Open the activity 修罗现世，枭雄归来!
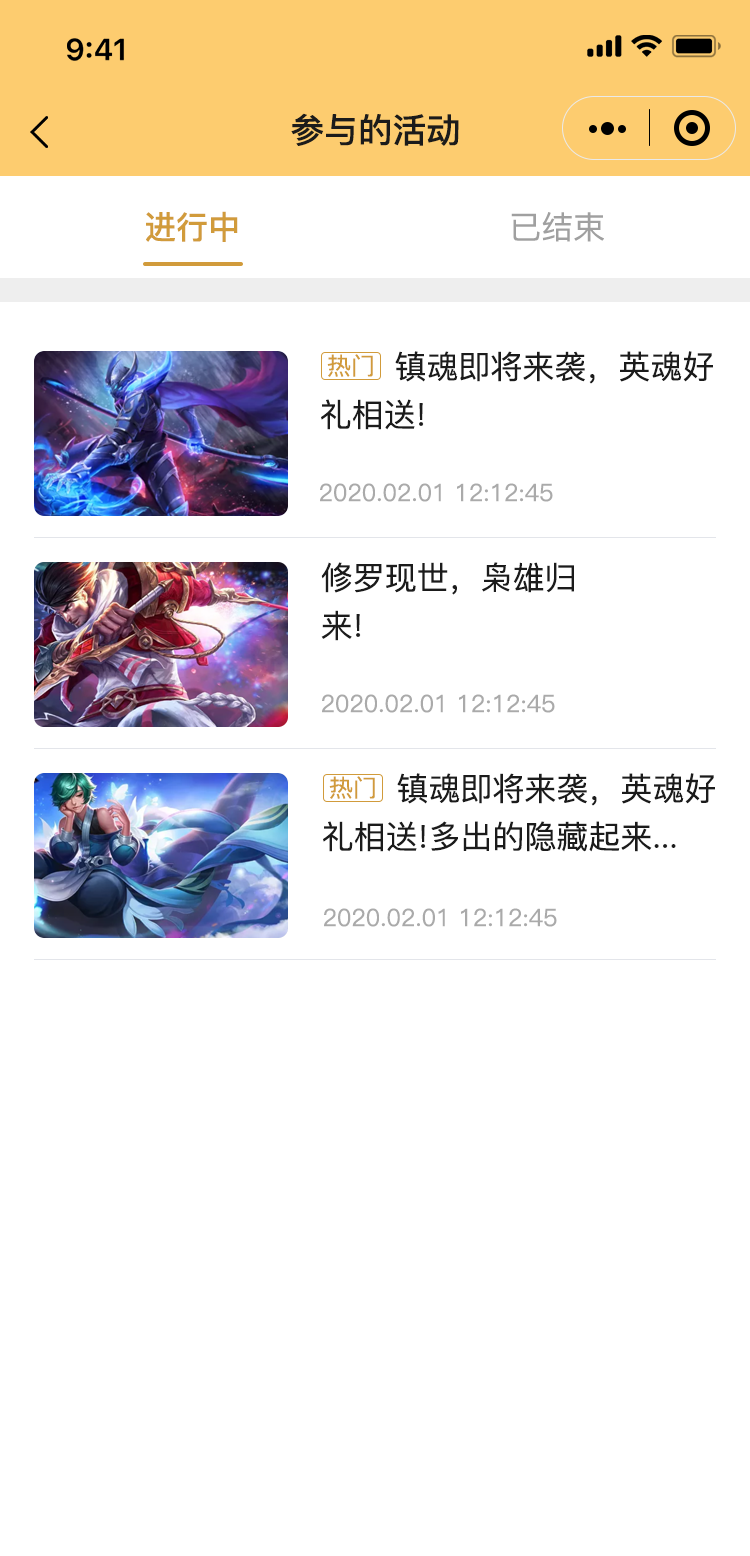This screenshot has height=1556, width=750. coord(448,603)
